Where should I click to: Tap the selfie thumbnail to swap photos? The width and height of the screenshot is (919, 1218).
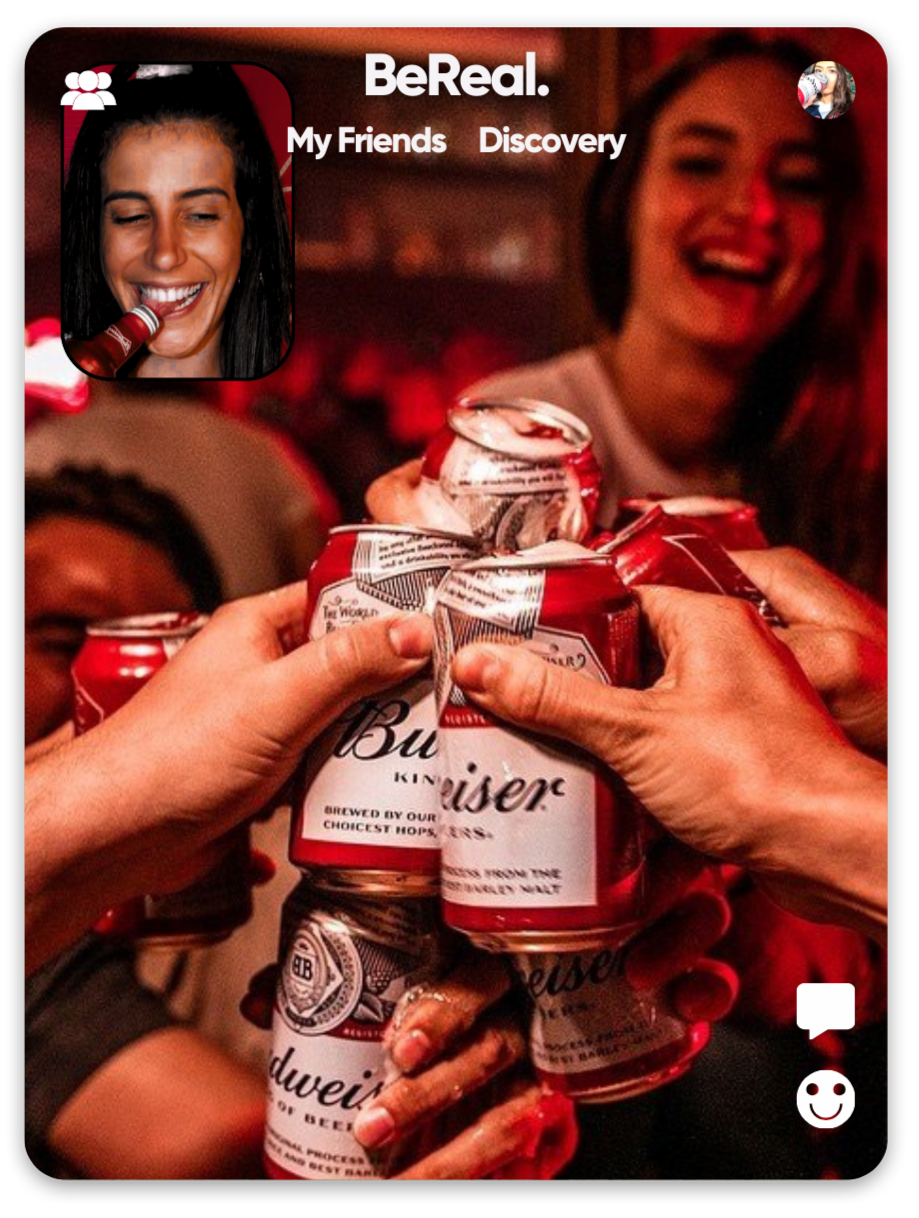tap(177, 221)
